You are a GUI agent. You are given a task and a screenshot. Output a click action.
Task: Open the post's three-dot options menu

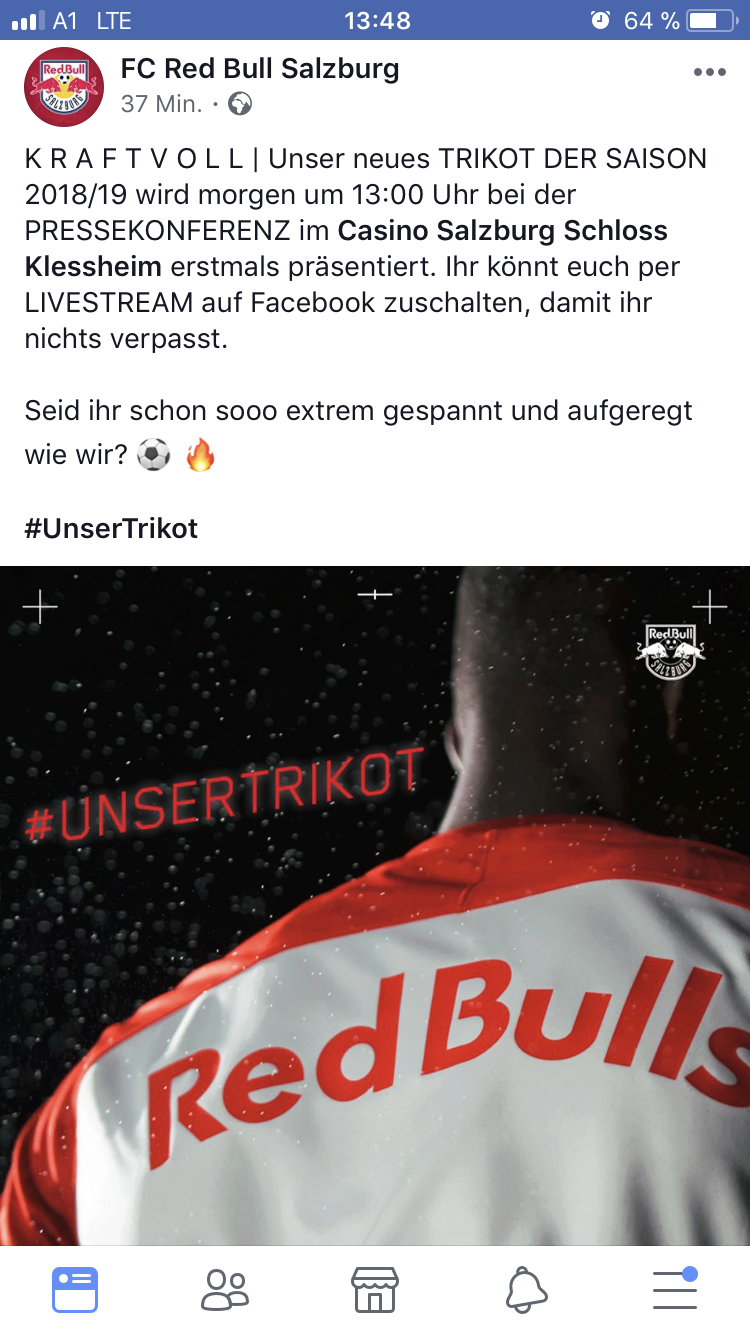pyautogui.click(x=709, y=72)
